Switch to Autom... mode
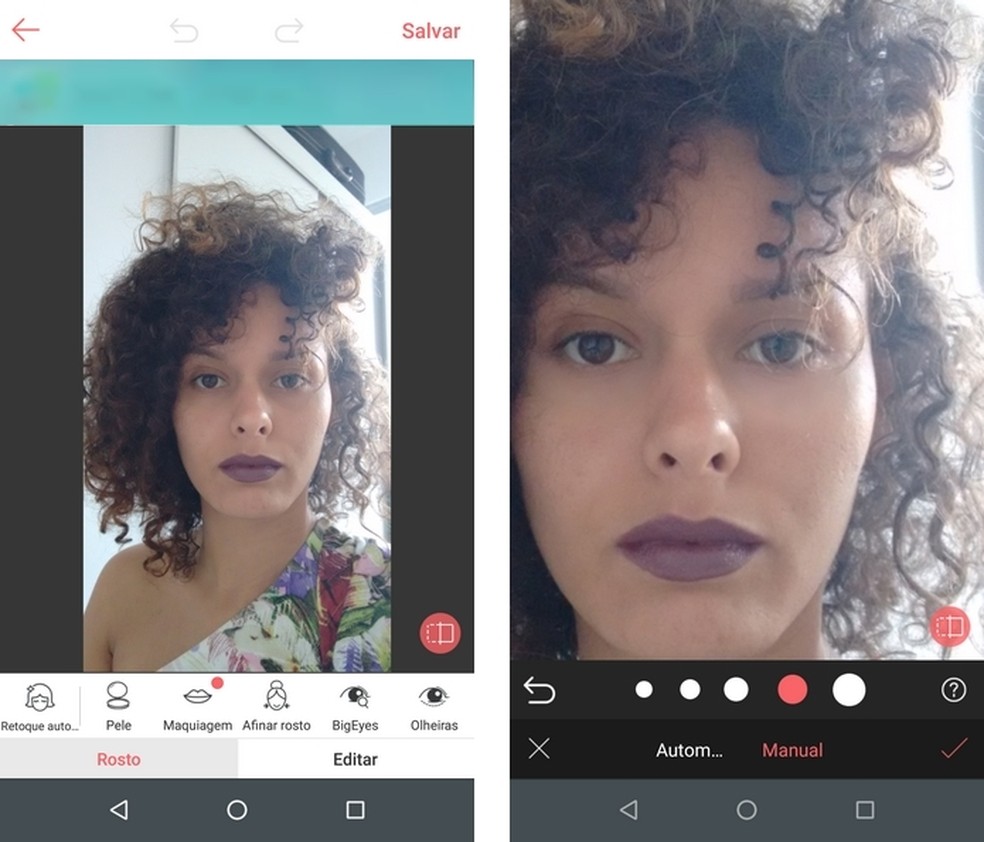Screen dimensions: 984x842 [689, 749]
